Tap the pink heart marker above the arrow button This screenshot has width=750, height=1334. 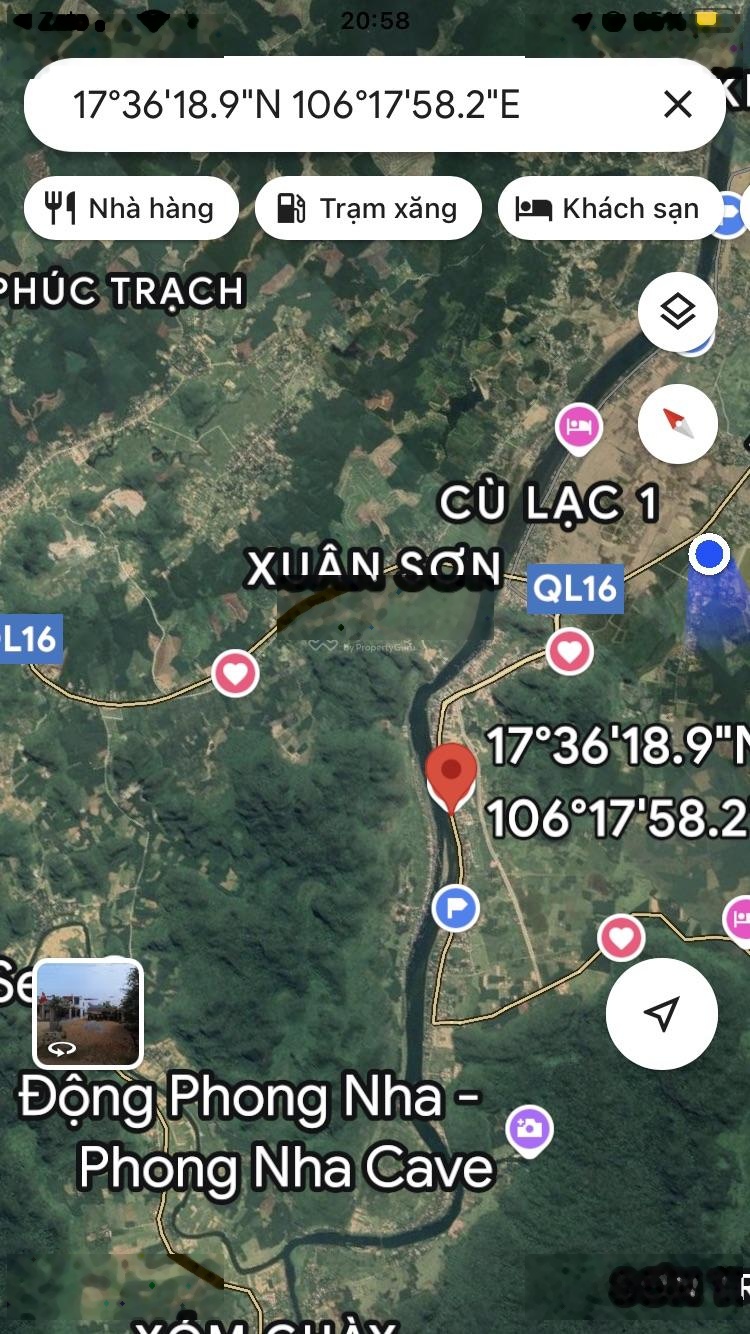(620, 940)
